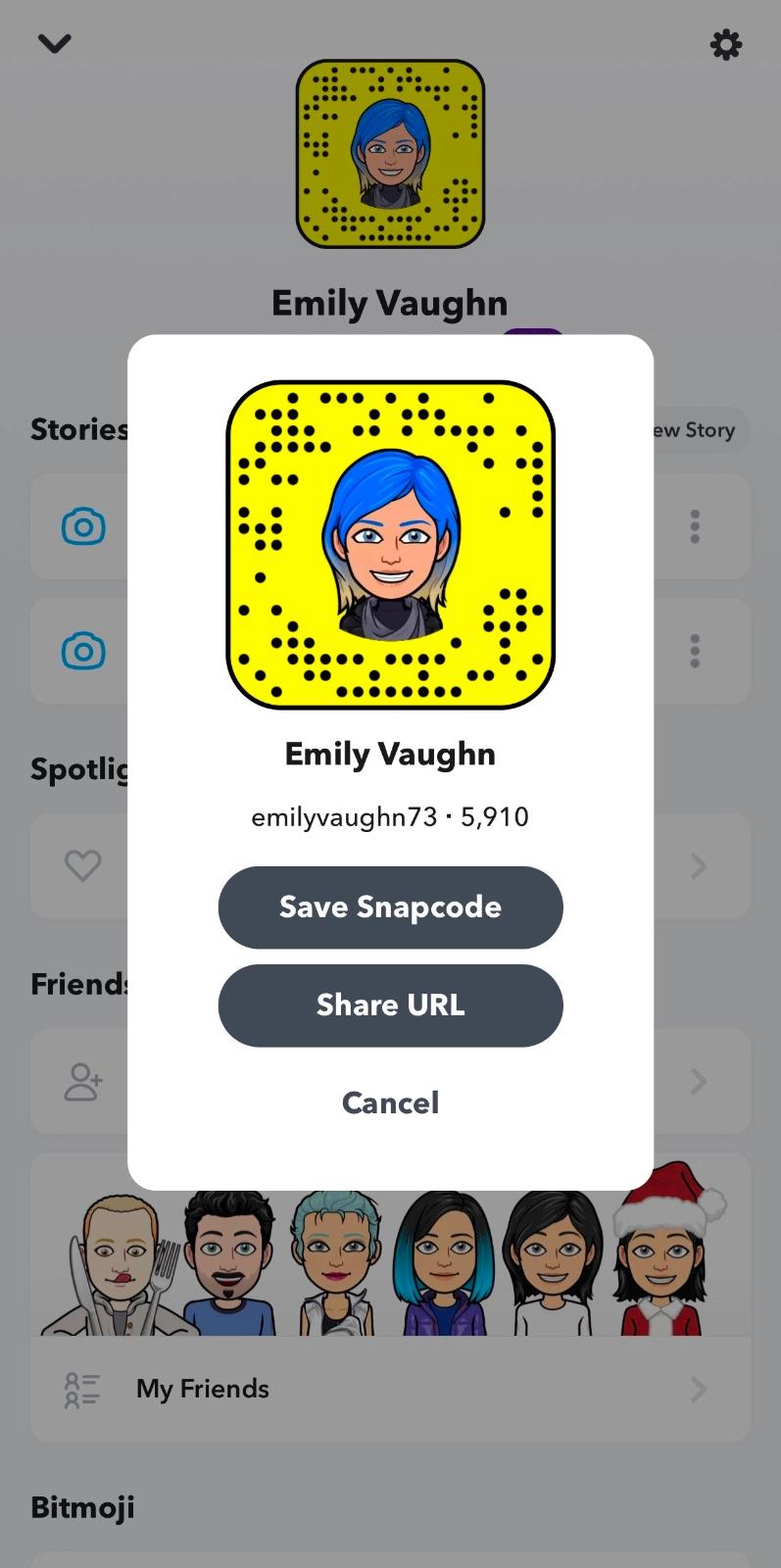Share the profile URL

pyautogui.click(x=390, y=1005)
